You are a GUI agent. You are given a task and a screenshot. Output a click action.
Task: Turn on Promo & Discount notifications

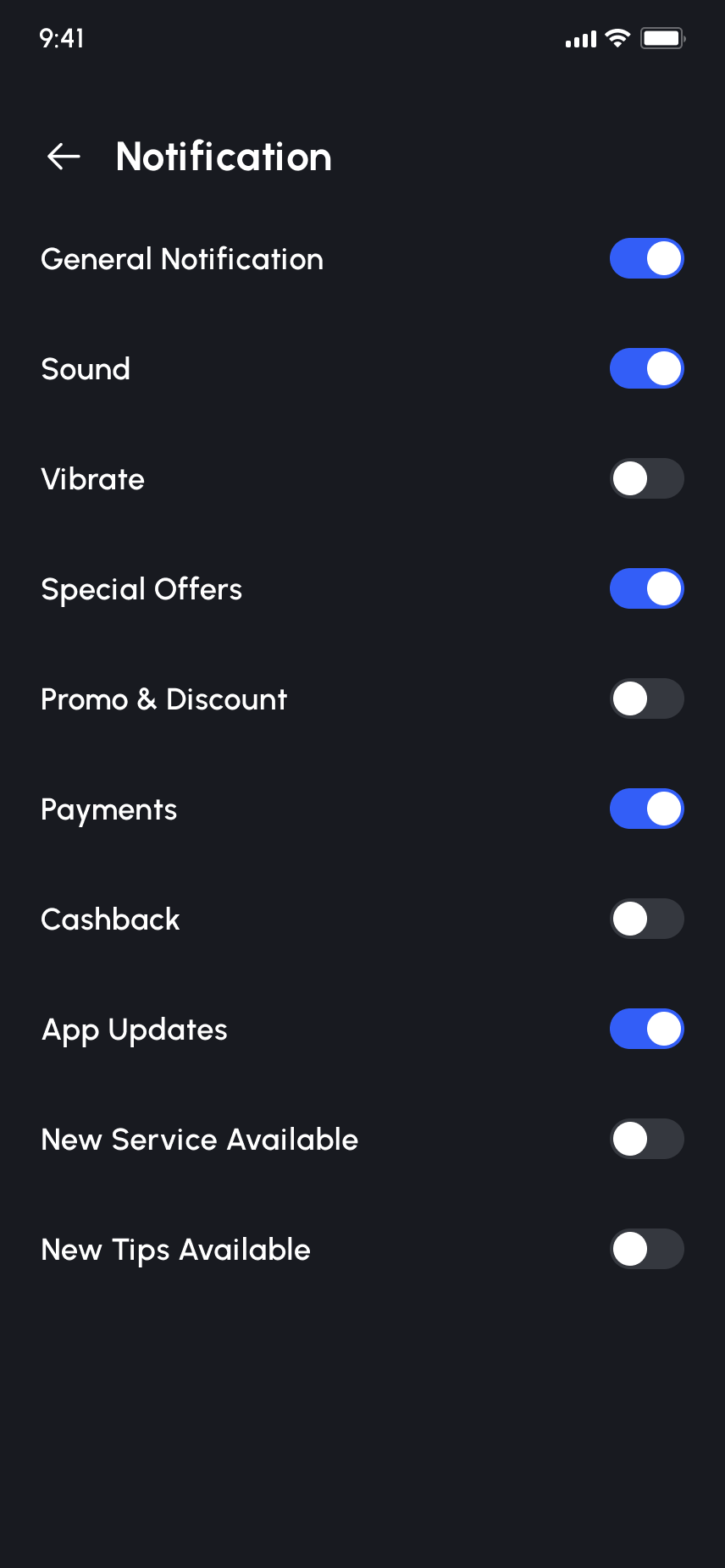pyautogui.click(x=646, y=699)
